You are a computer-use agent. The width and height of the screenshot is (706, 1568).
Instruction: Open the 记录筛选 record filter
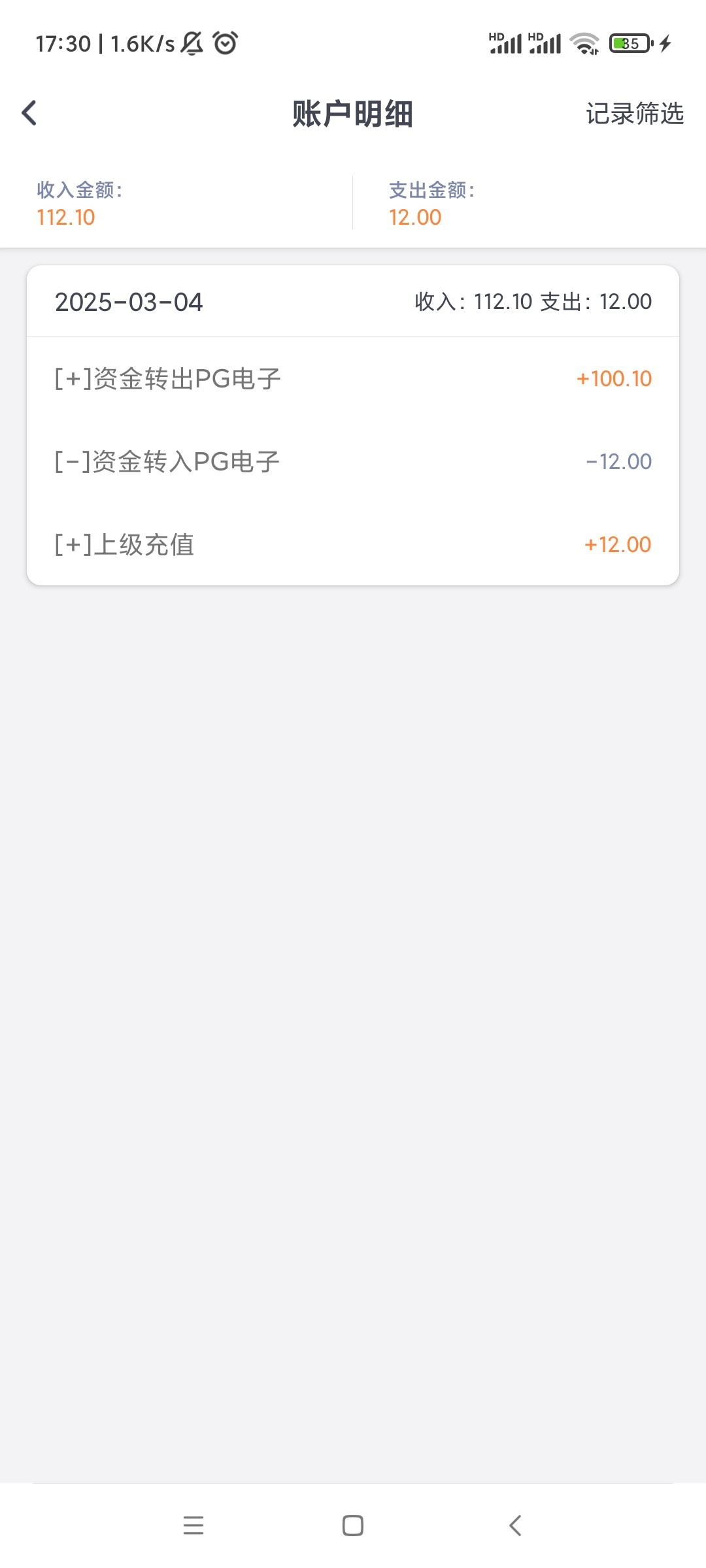(x=634, y=114)
